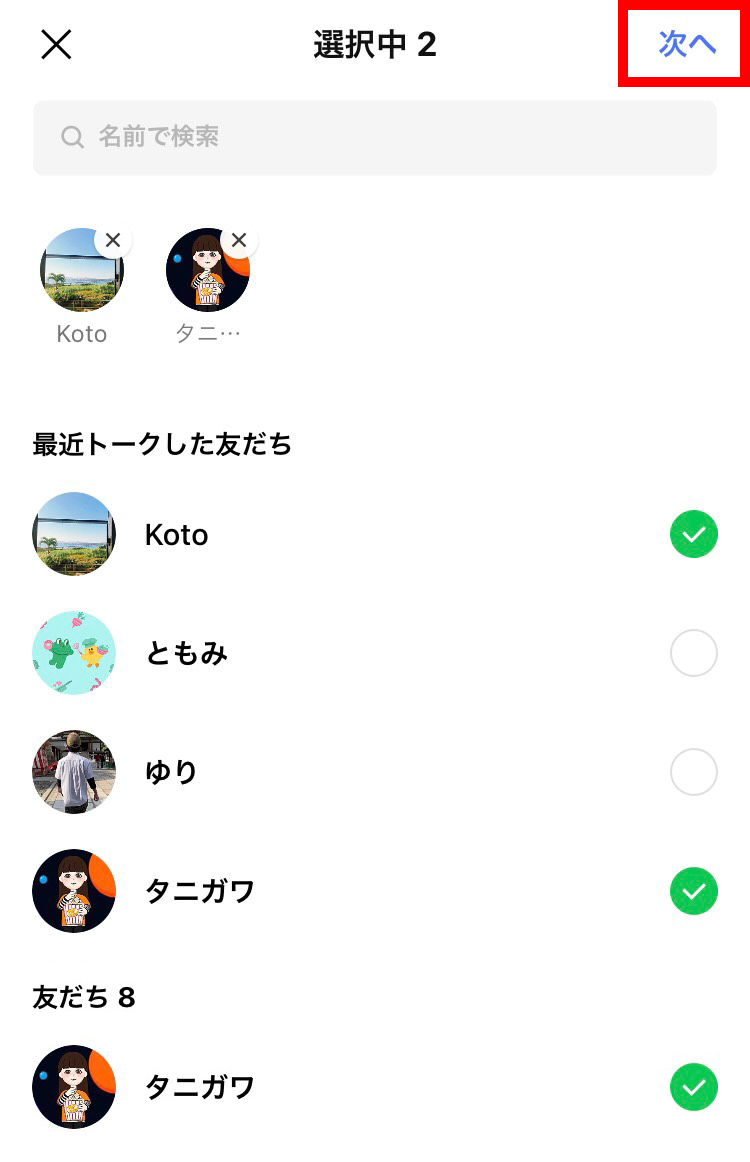Tap 次へ to continue

(687, 44)
